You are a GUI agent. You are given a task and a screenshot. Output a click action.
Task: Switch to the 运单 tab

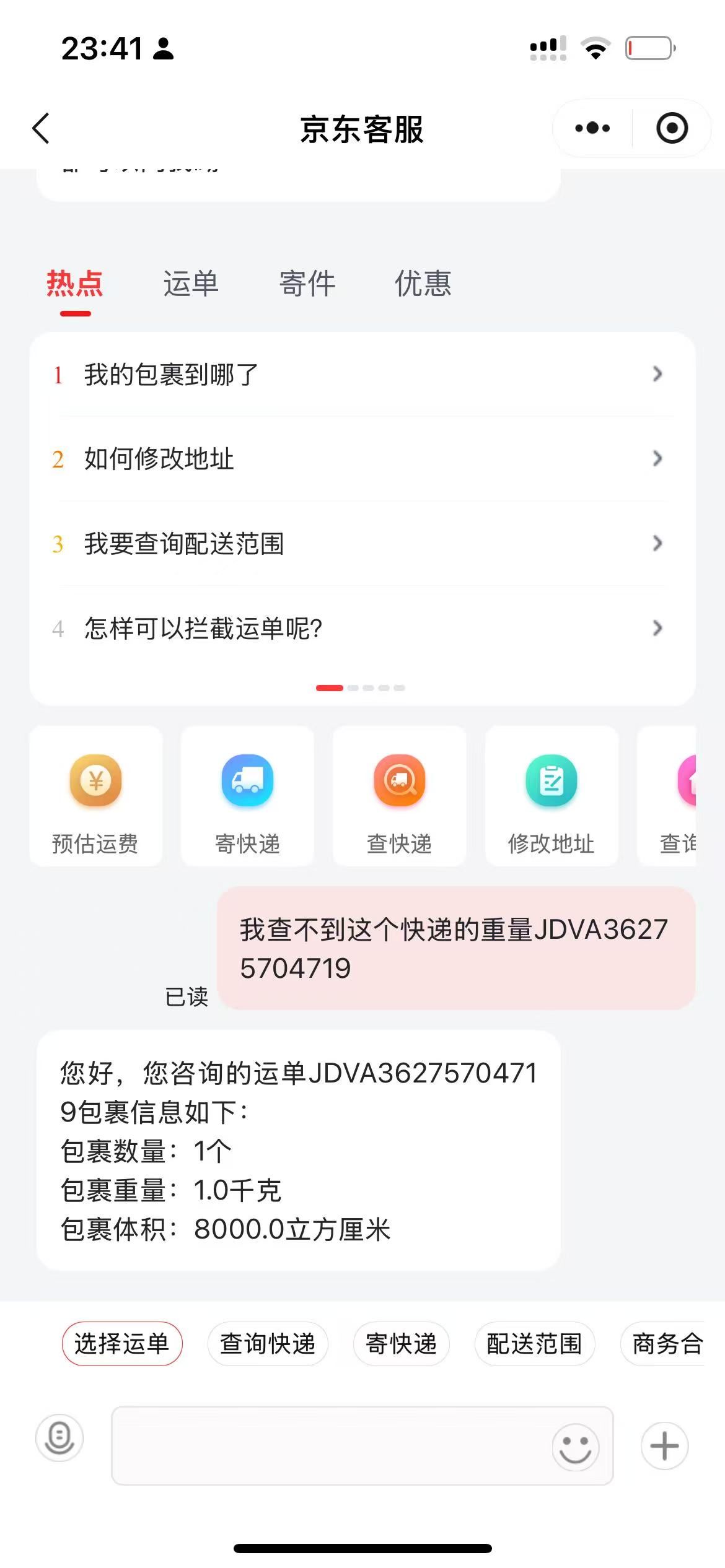point(191,284)
